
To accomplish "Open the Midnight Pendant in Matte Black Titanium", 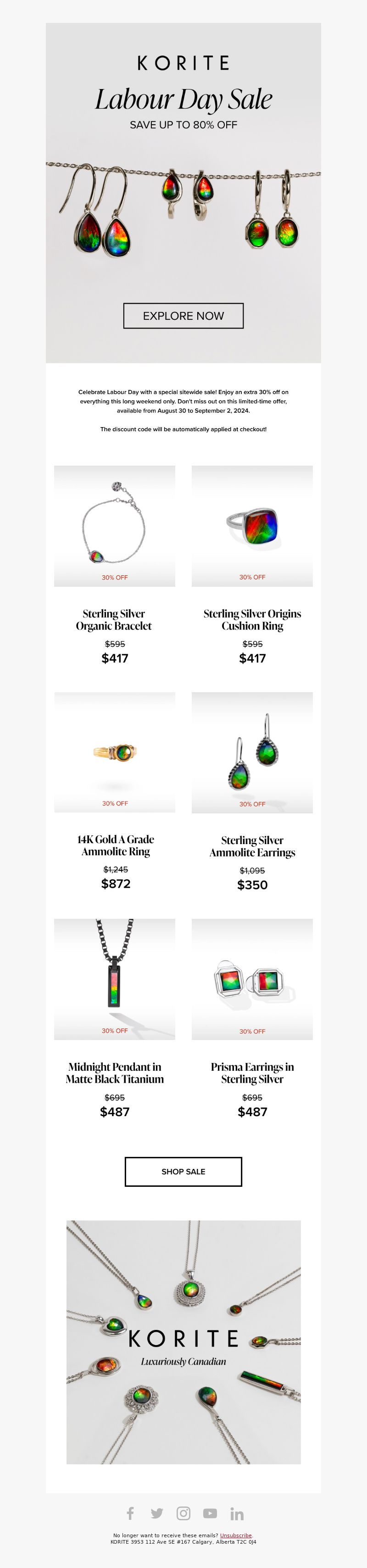I will [114, 979].
